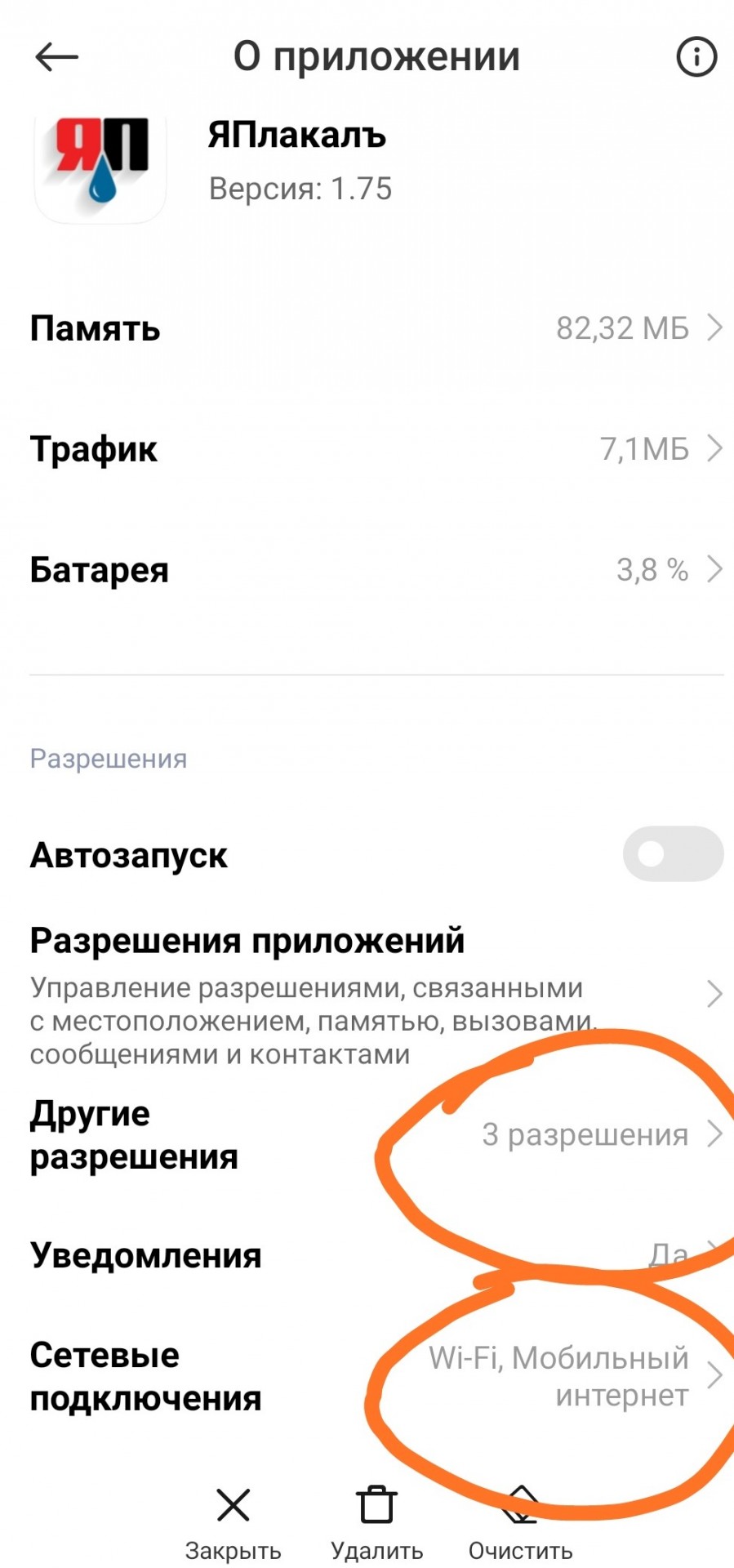Go back using the arrow icon
The image size is (734, 1568).
point(56,57)
